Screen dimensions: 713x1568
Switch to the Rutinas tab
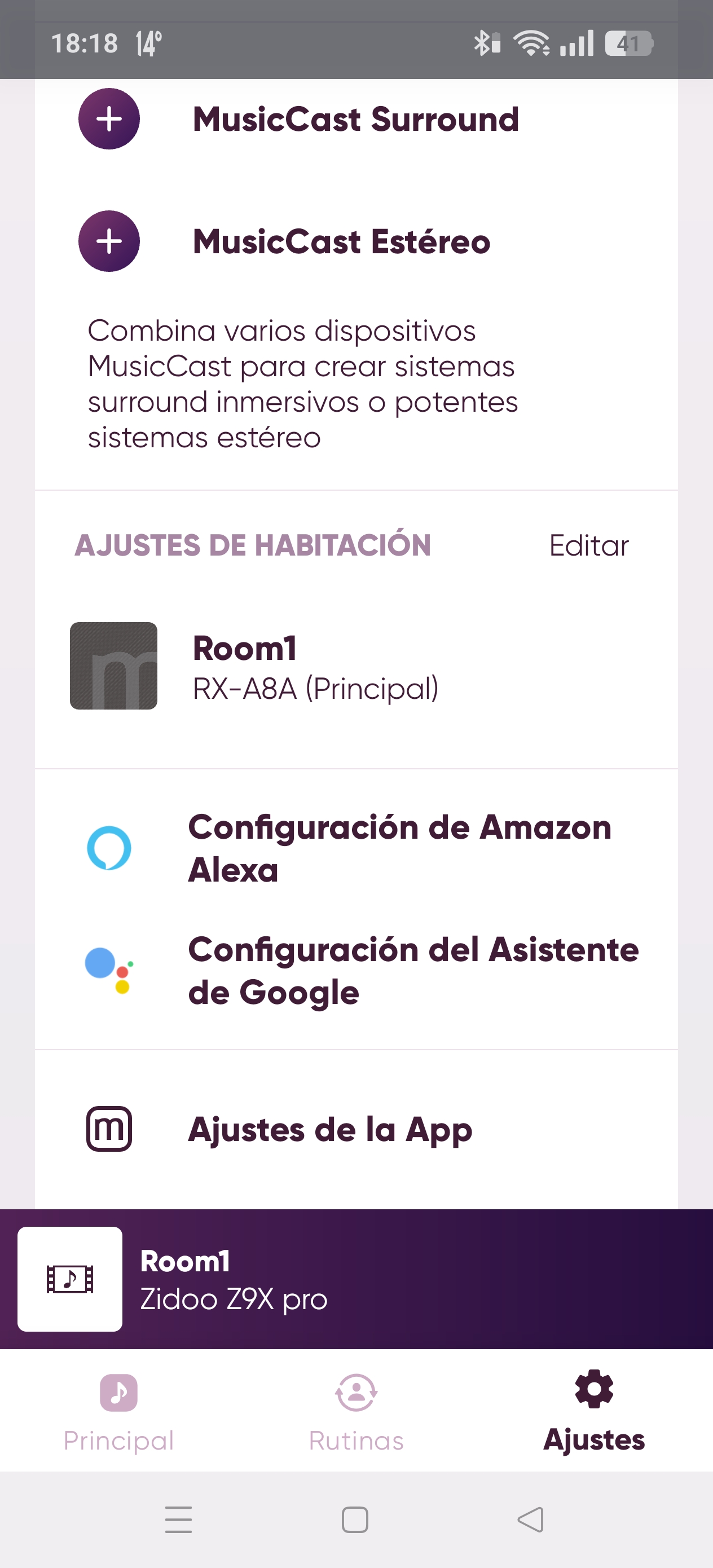[x=356, y=1412]
